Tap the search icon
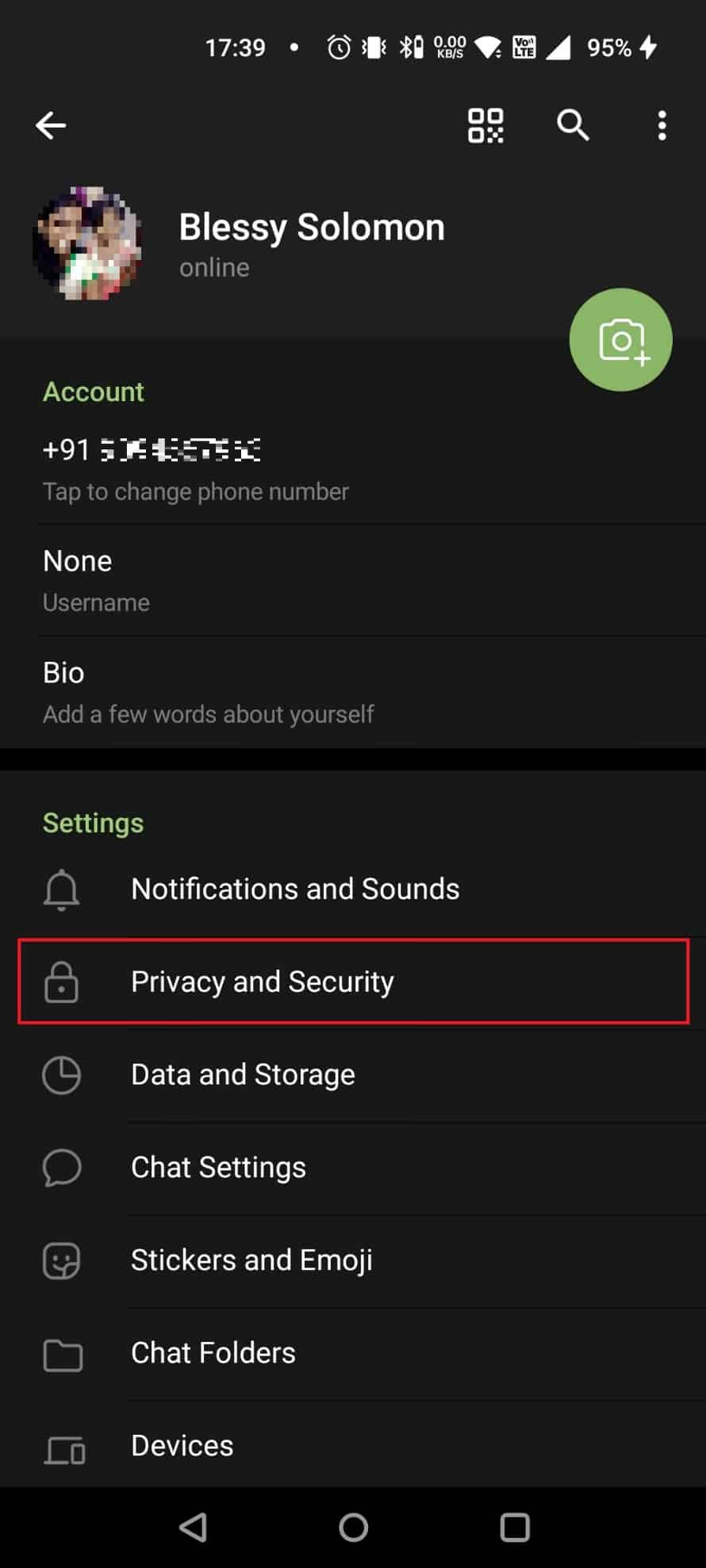706x1568 pixels. tap(573, 125)
